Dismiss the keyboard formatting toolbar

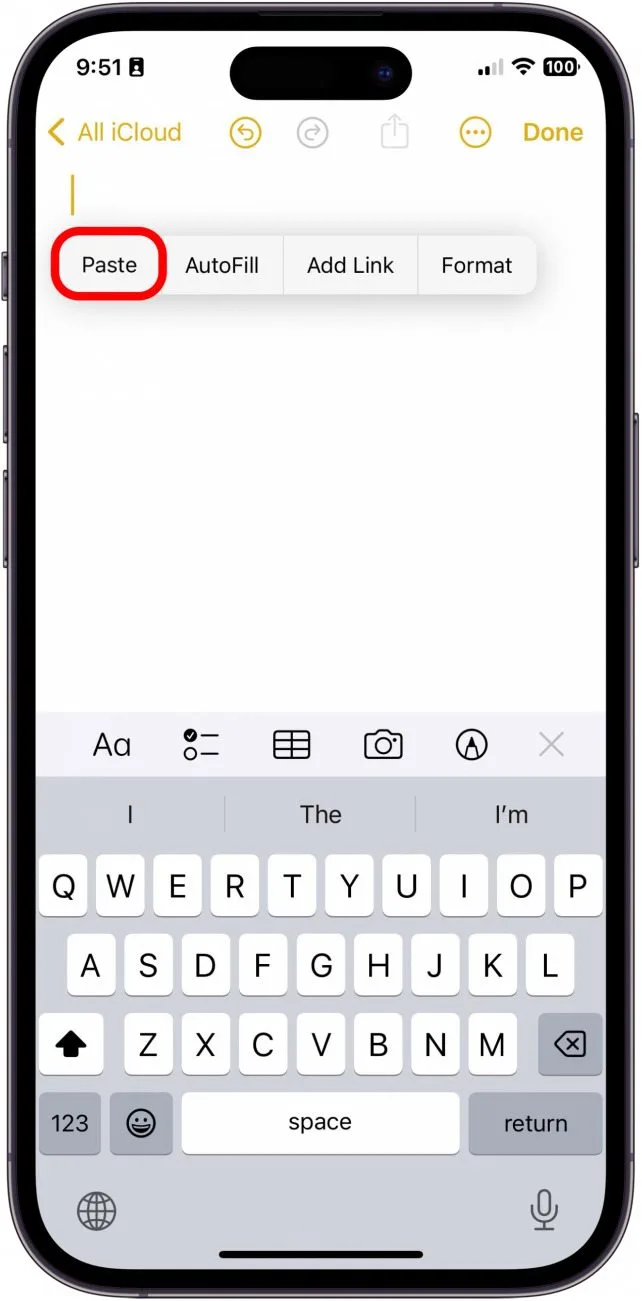coord(551,745)
